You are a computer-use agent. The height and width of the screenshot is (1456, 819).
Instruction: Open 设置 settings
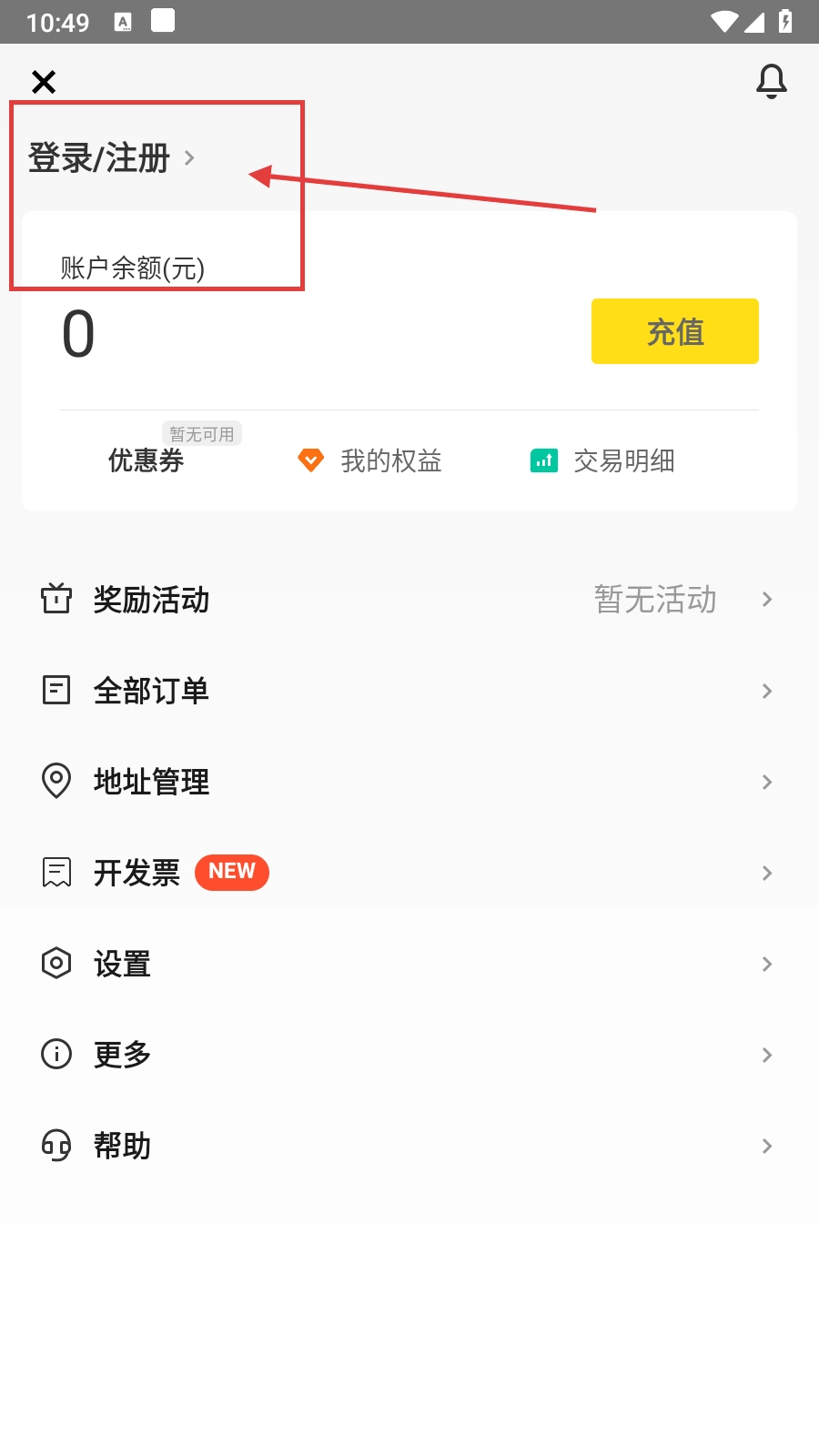409,964
